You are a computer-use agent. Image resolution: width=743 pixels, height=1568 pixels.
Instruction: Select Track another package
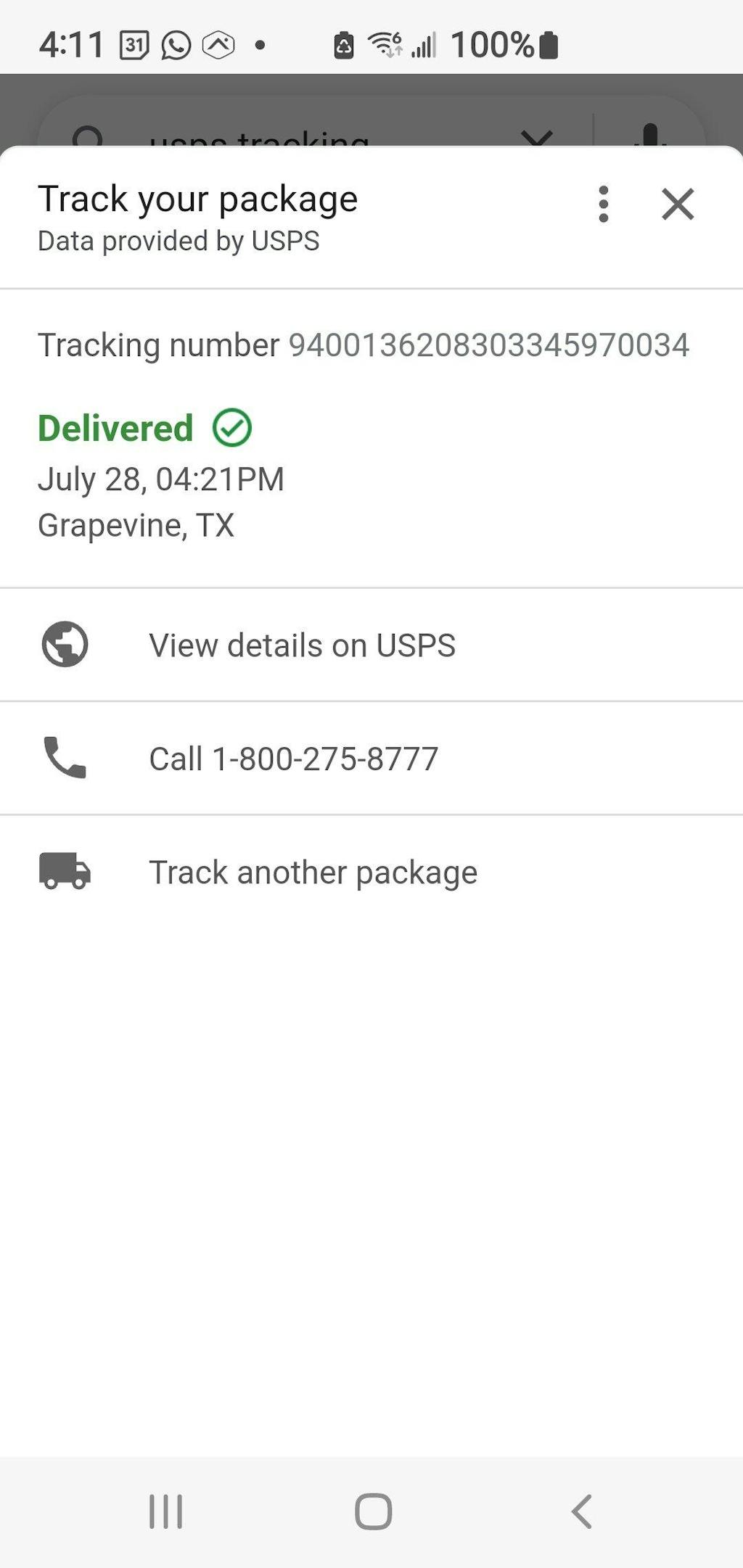[x=313, y=872]
